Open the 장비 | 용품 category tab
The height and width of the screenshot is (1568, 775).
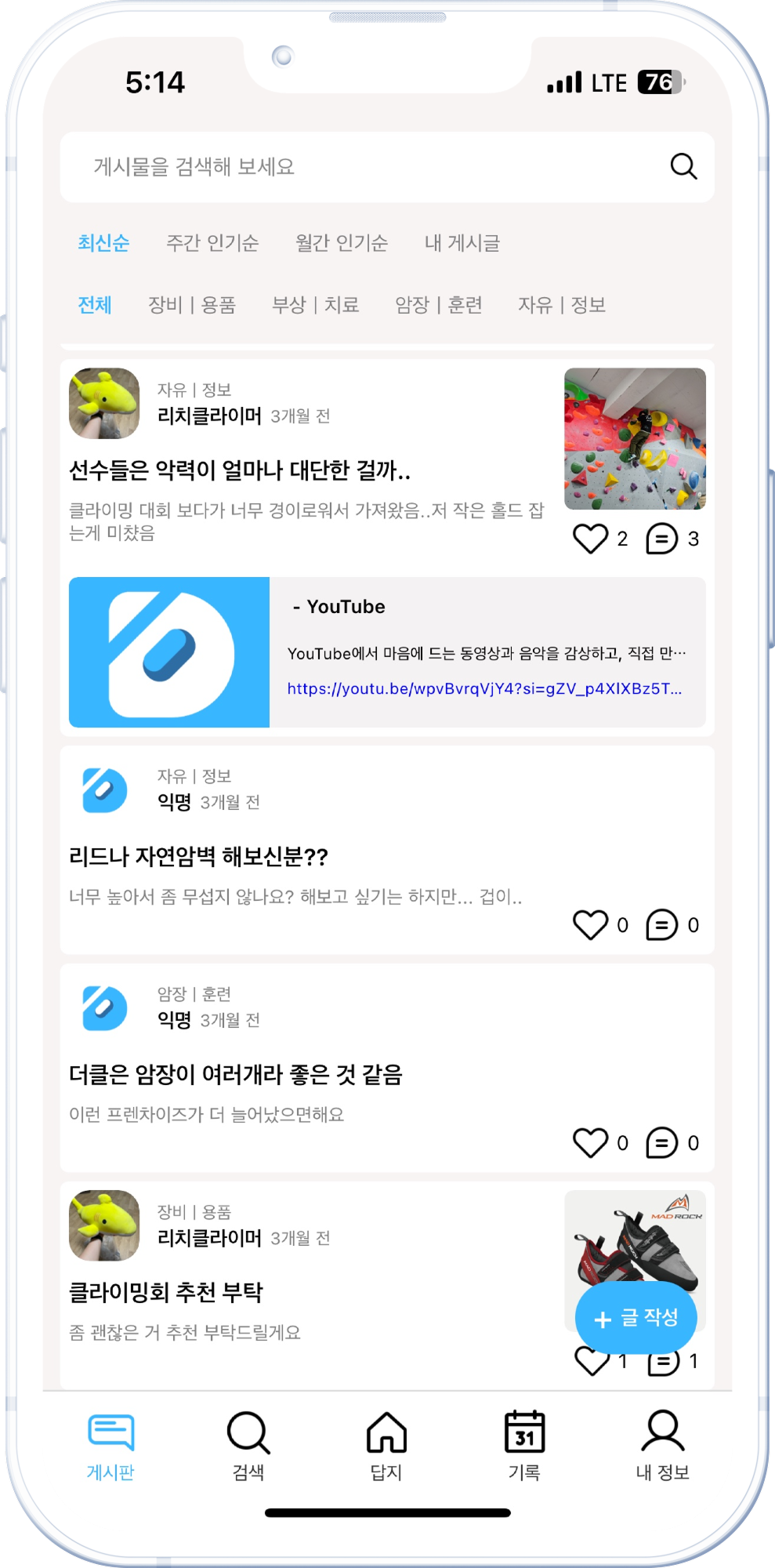[196, 306]
